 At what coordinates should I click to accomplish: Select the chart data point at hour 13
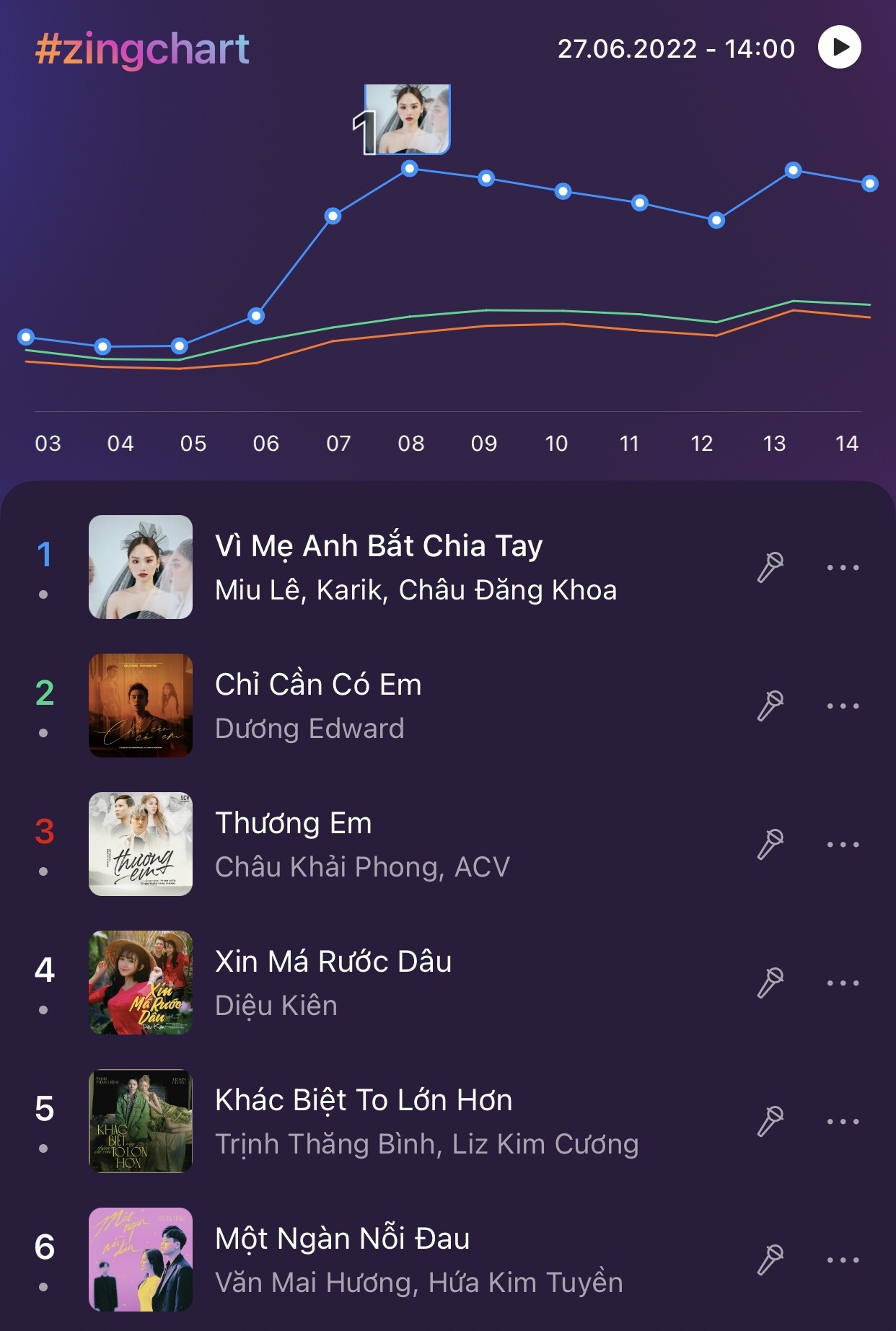point(794,171)
